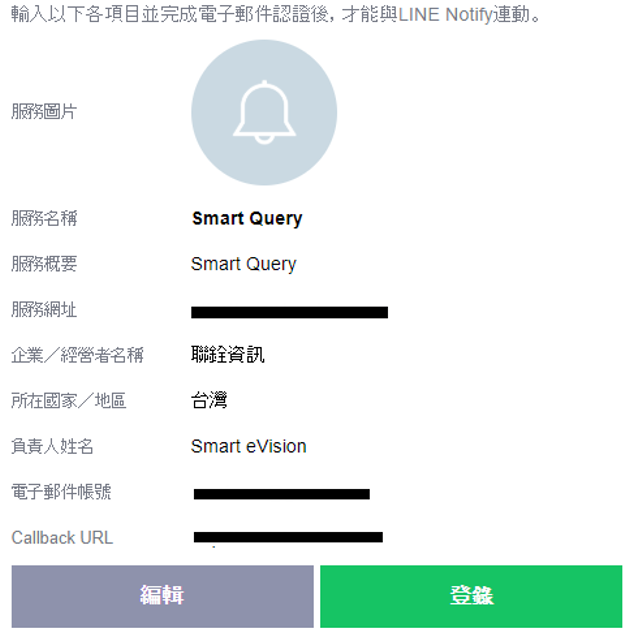Tap the 編輯 edit button
This screenshot has width=626, height=633.
[162, 596]
